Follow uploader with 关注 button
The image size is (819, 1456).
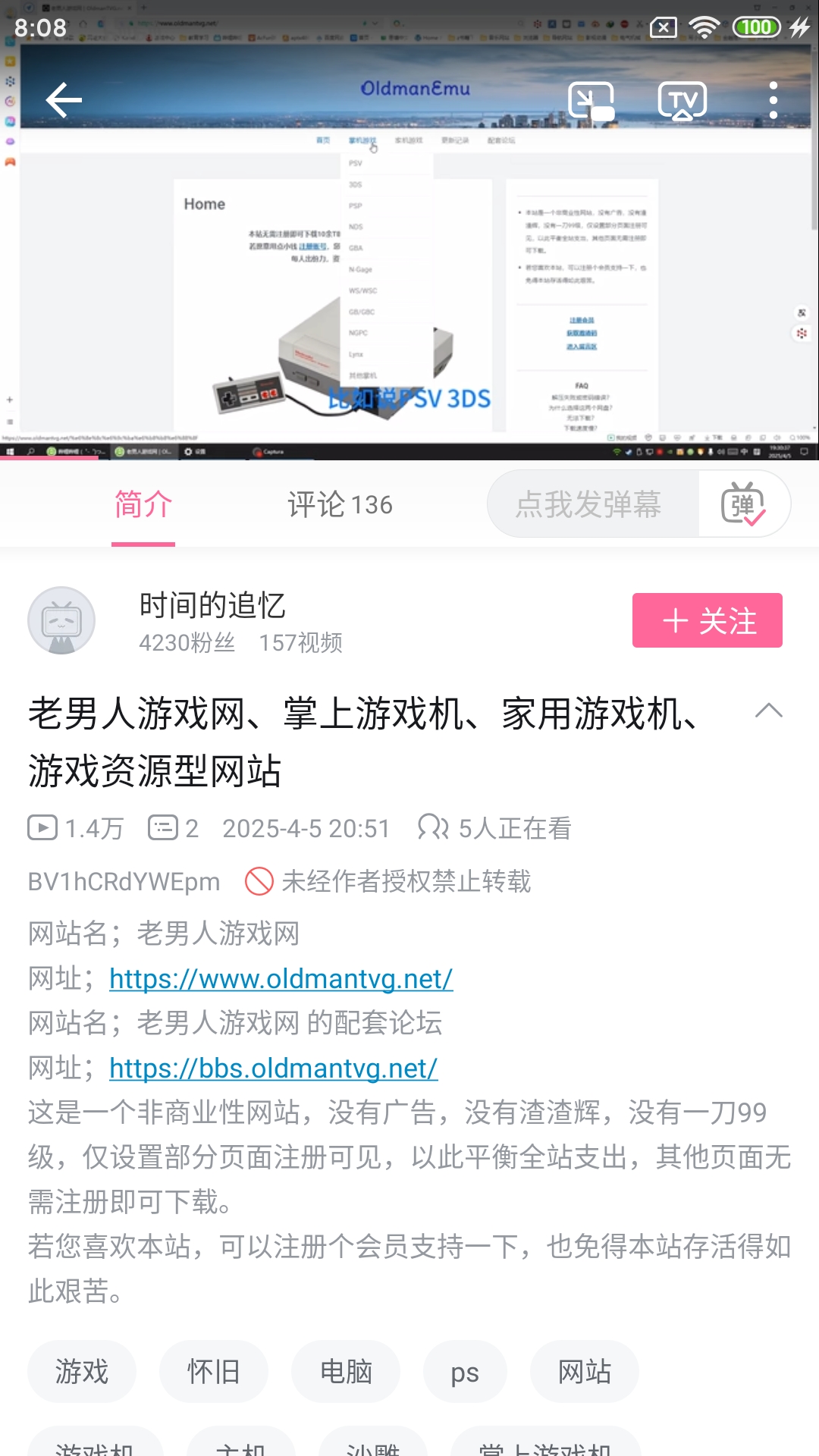pyautogui.click(x=707, y=621)
